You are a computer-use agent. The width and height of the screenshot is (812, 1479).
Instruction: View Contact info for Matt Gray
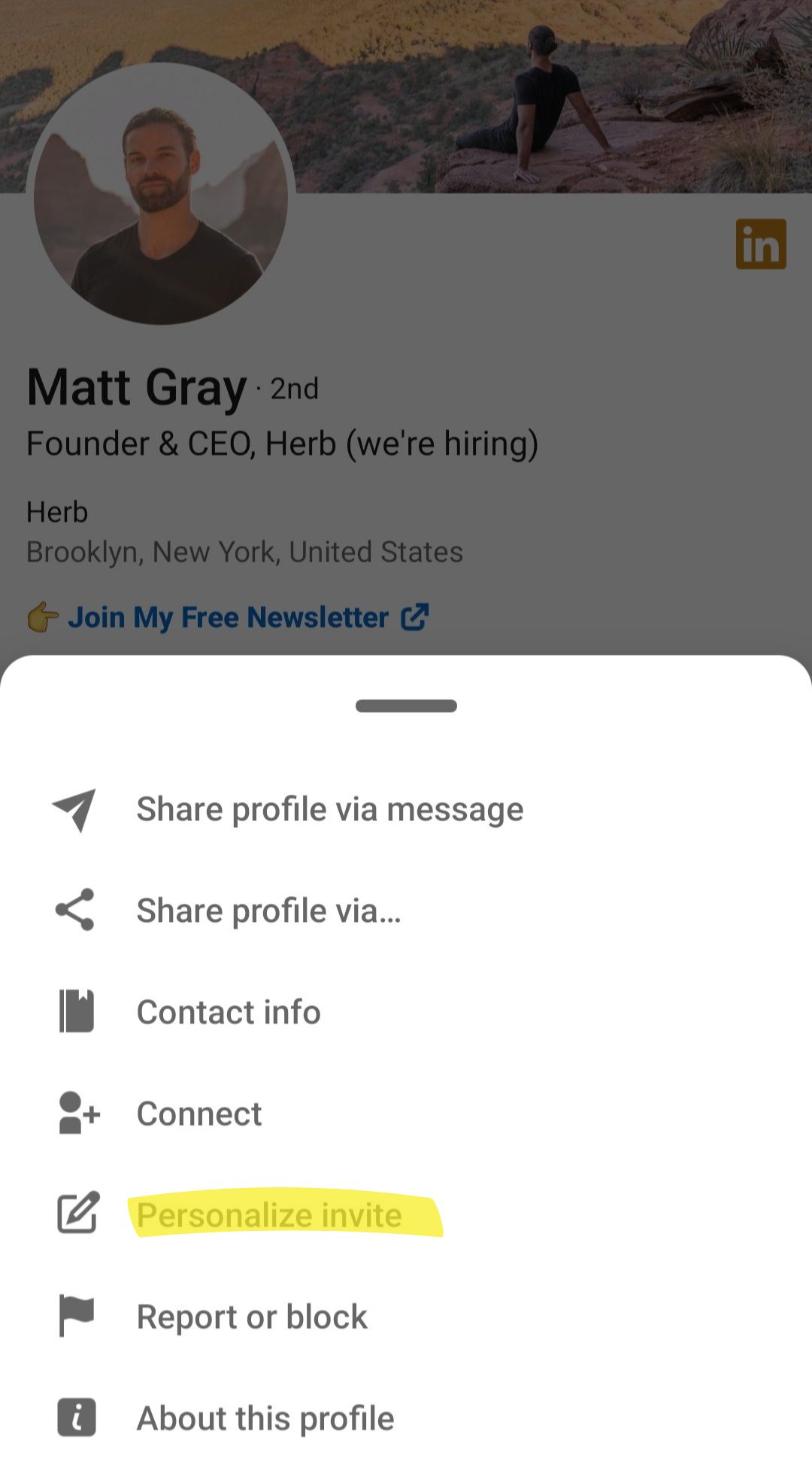[229, 1012]
